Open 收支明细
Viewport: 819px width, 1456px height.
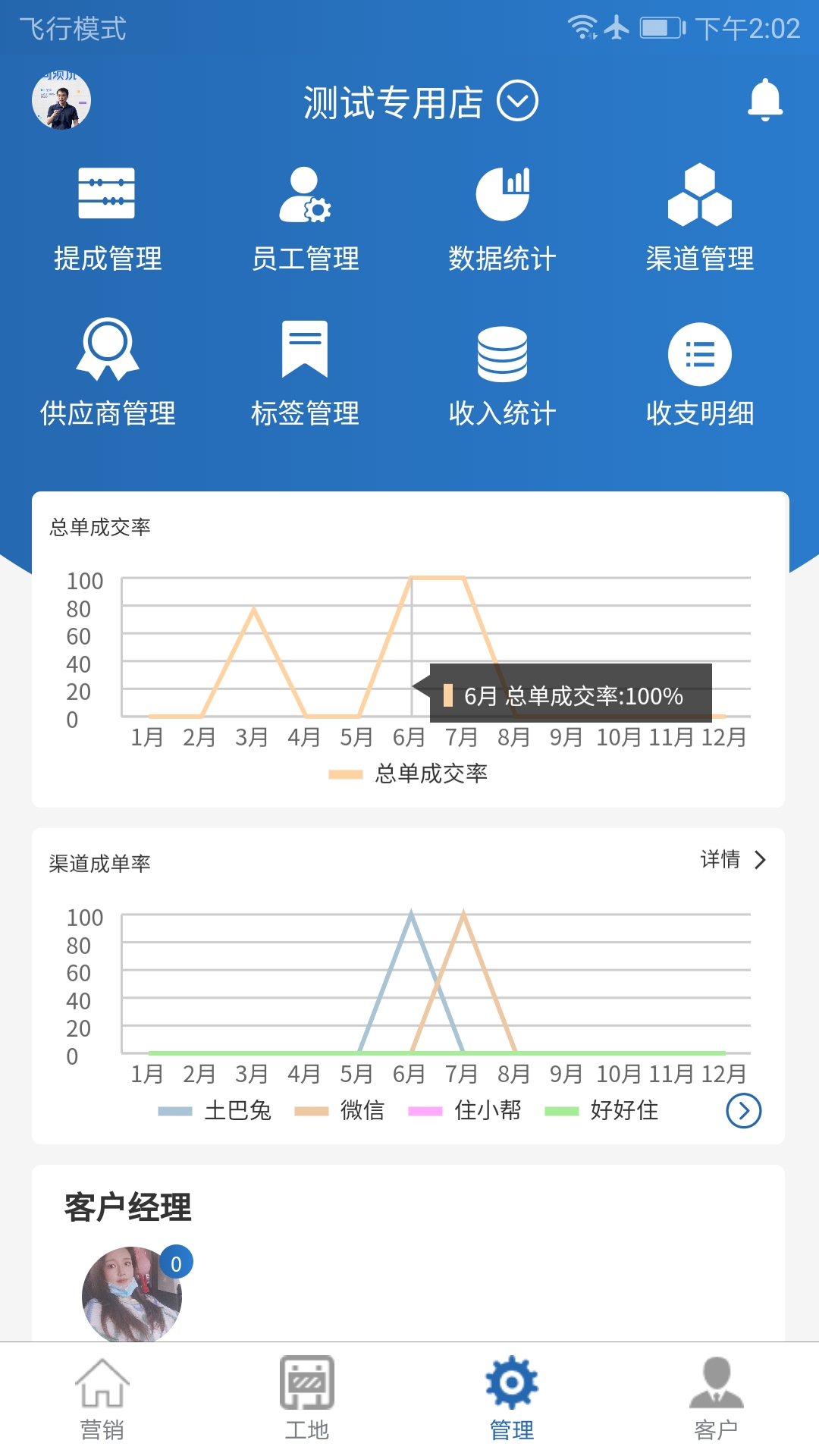[x=699, y=373]
